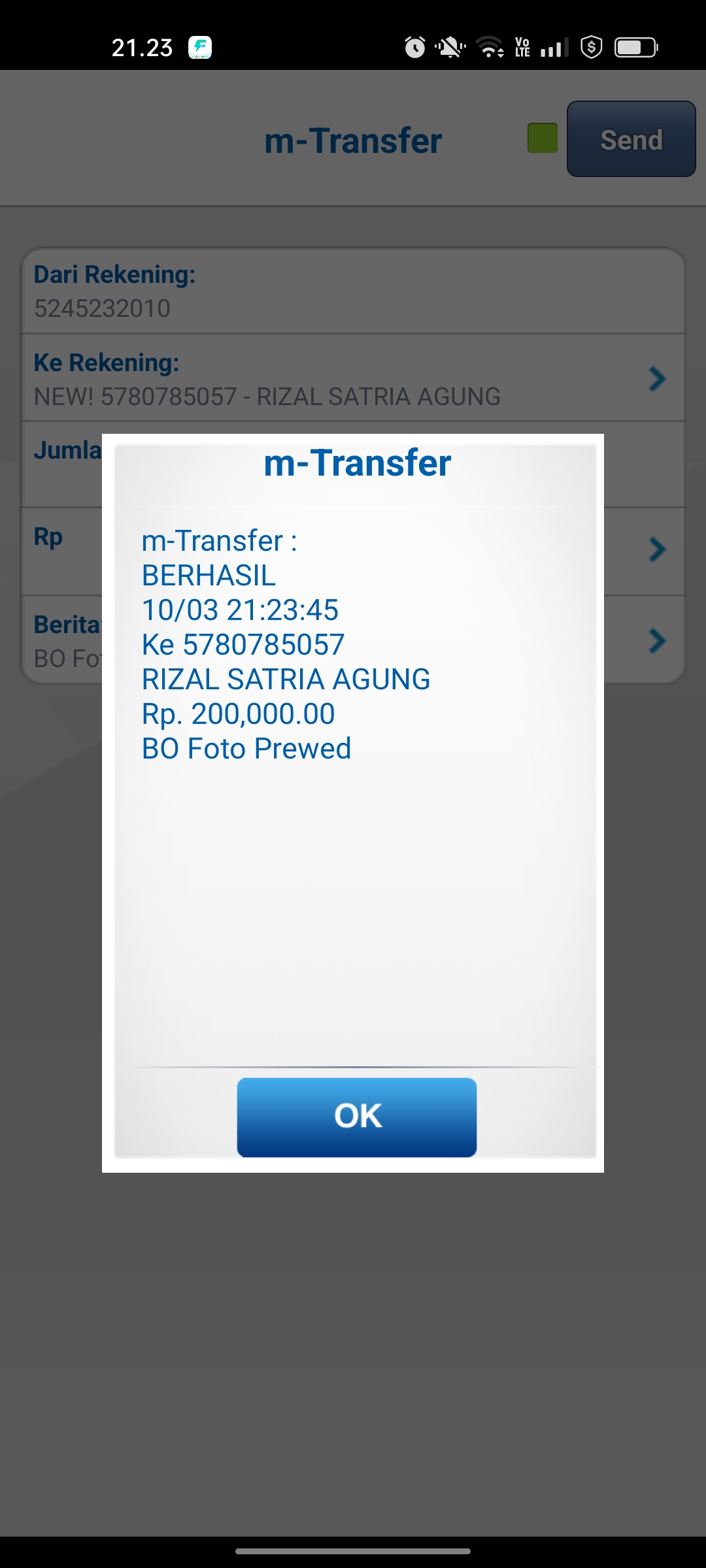Image resolution: width=706 pixels, height=1568 pixels.
Task: Tap the Send button
Action: point(631,139)
